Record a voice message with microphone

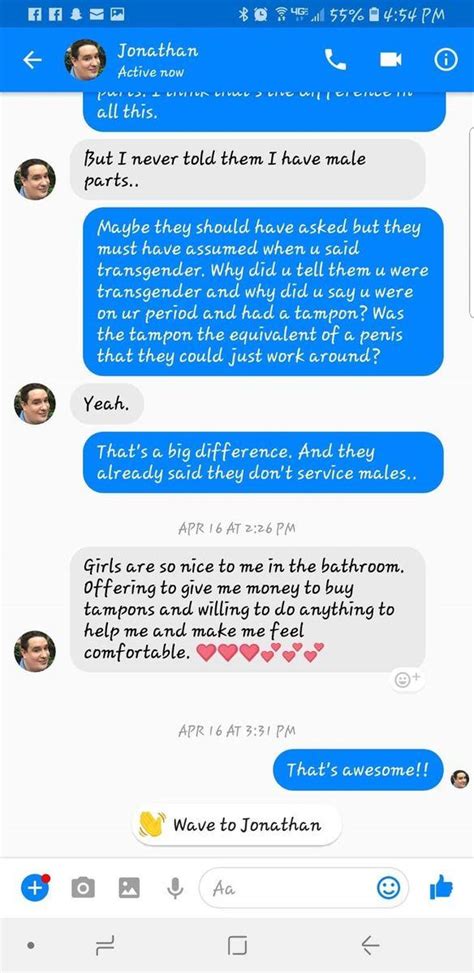(x=176, y=889)
